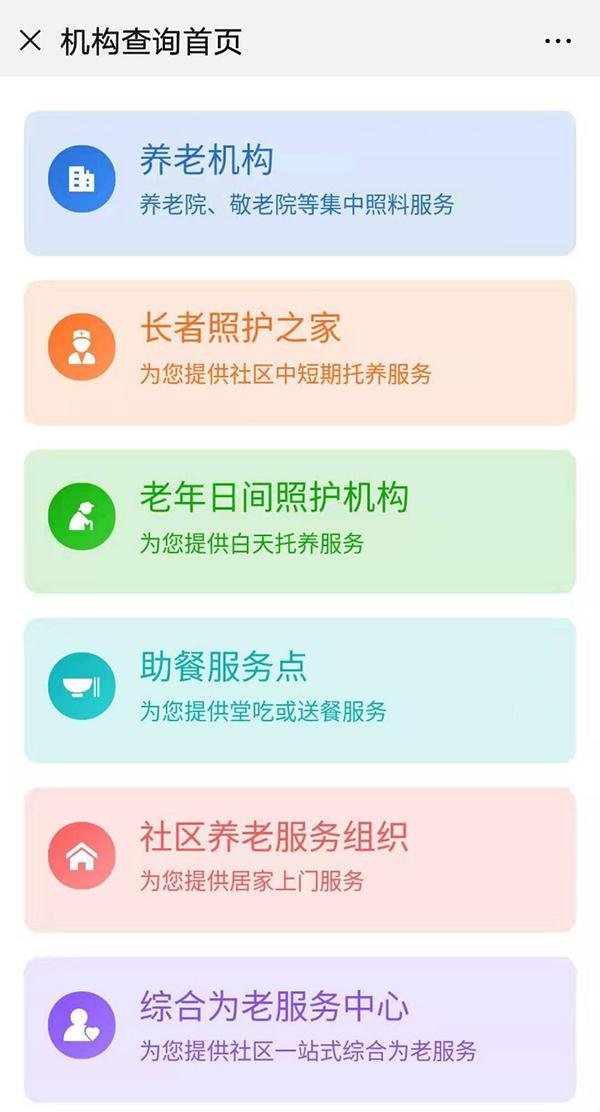View 助餐服务点 meal service locations
This screenshot has width=600, height=1112.
tap(300, 691)
